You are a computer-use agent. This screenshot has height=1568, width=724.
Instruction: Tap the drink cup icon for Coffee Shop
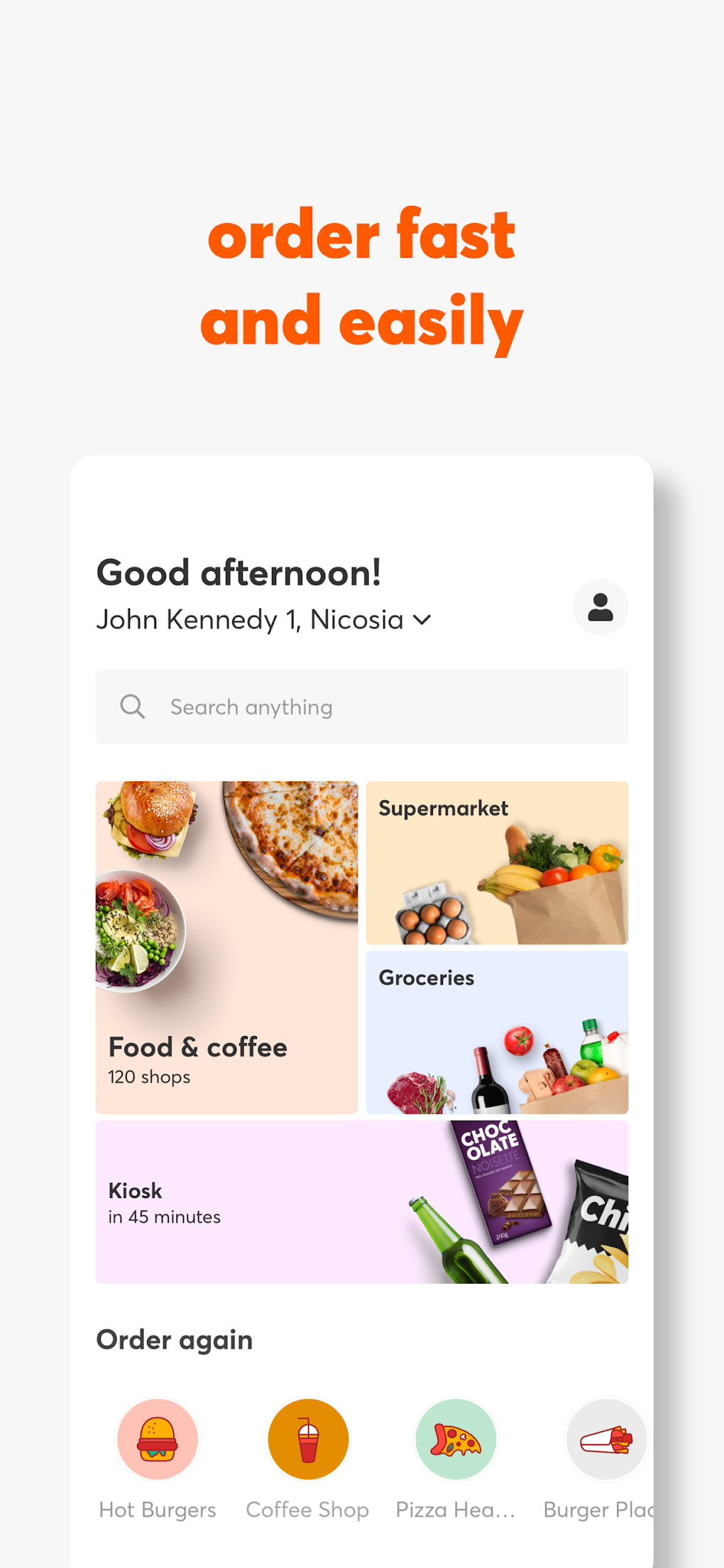pyautogui.click(x=307, y=1439)
